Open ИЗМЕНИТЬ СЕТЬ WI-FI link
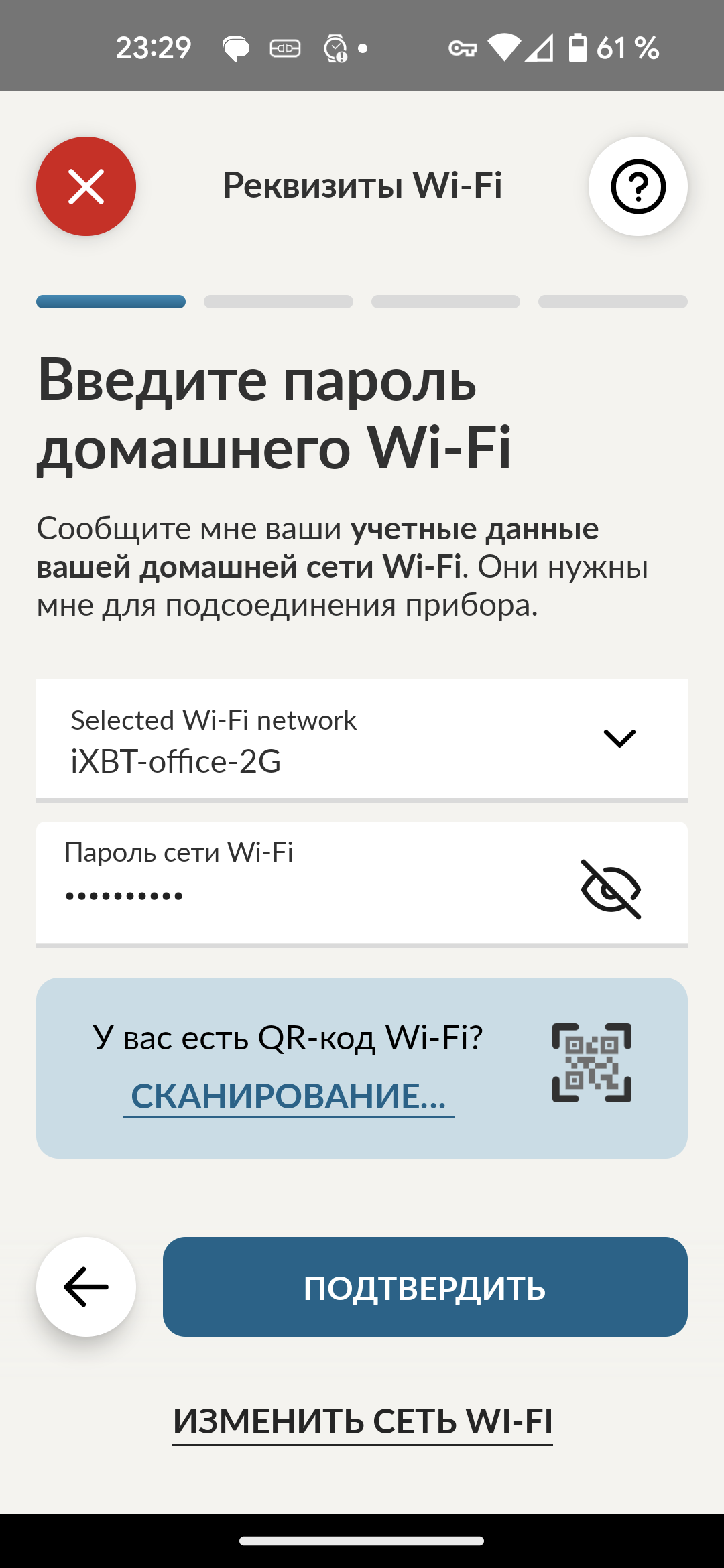The width and height of the screenshot is (724, 1568). pos(362,1421)
